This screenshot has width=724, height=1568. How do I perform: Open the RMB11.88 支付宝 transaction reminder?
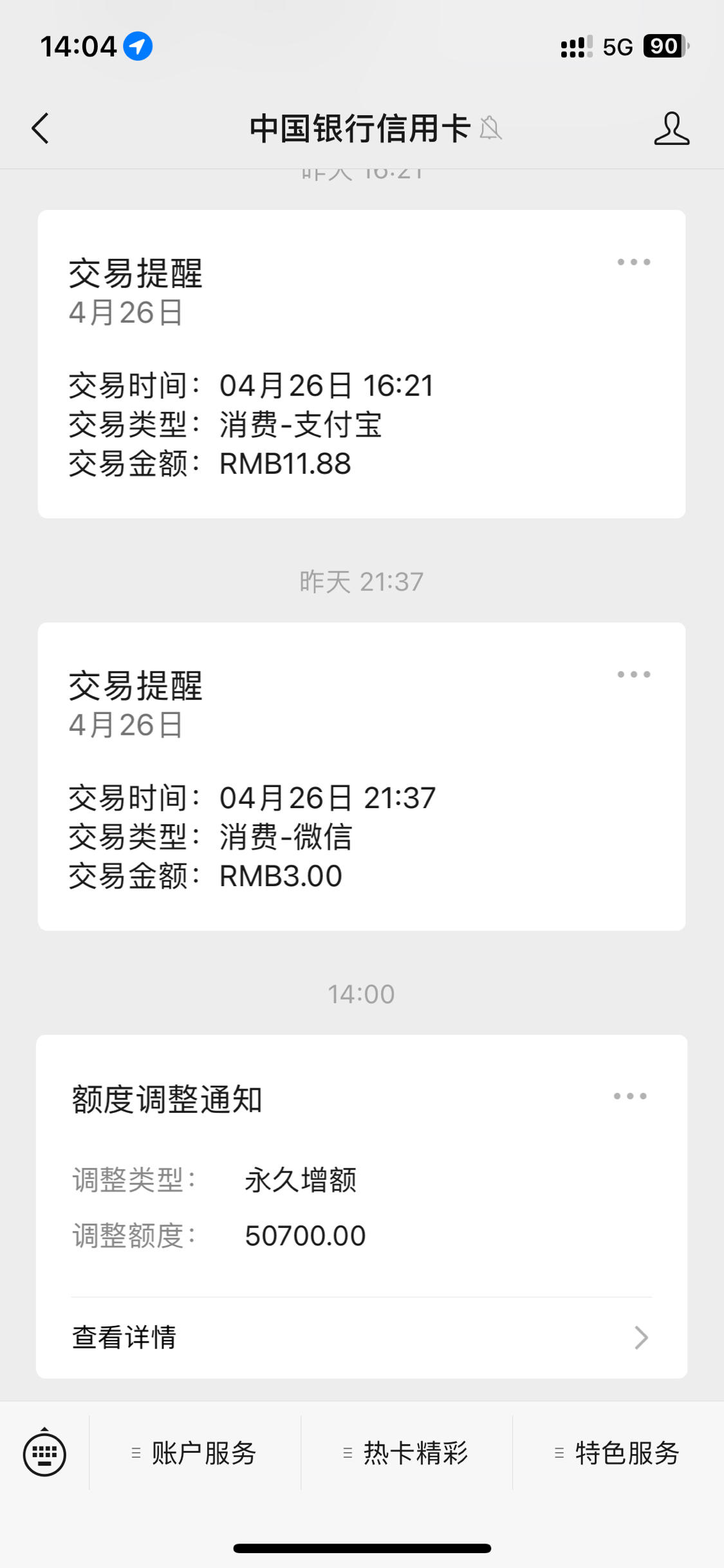tap(362, 364)
